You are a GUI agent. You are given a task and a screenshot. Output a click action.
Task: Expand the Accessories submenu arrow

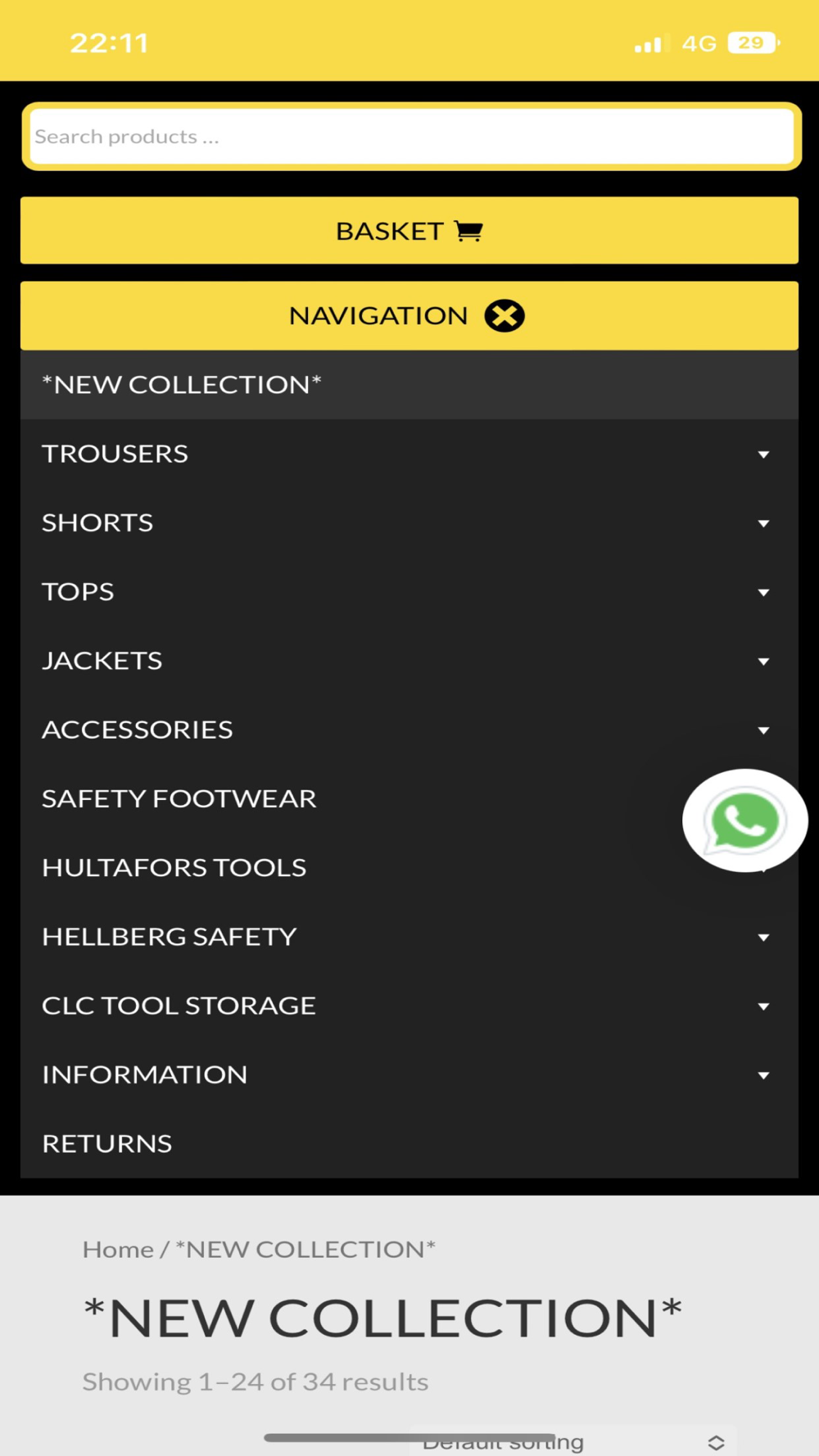pos(763,730)
